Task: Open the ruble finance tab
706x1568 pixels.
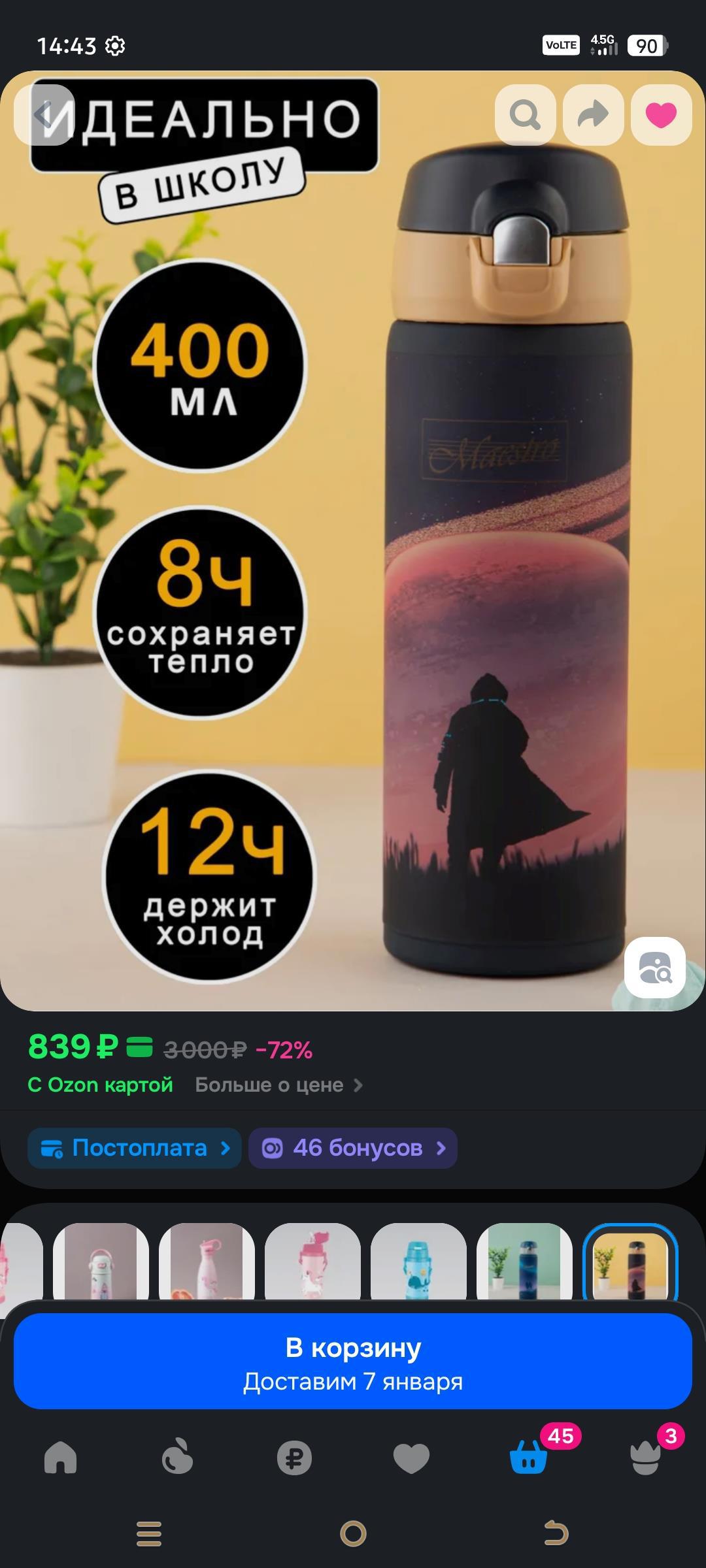Action: click(294, 1458)
